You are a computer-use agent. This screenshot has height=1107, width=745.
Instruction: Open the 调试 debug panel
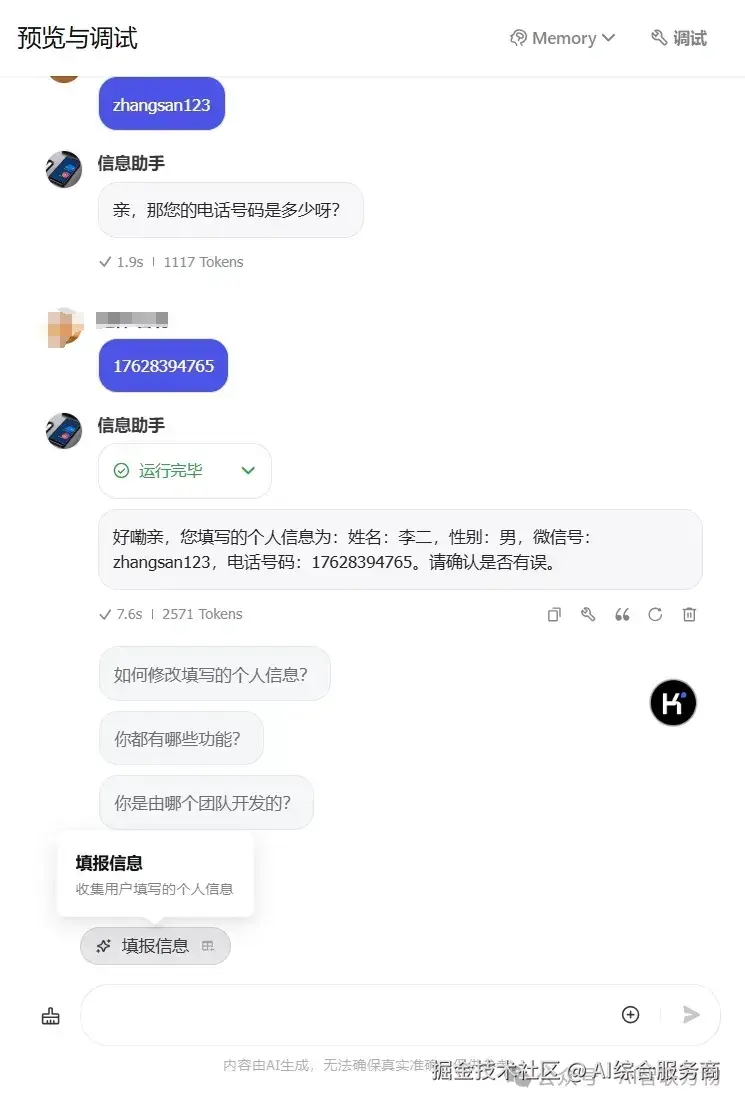(678, 38)
